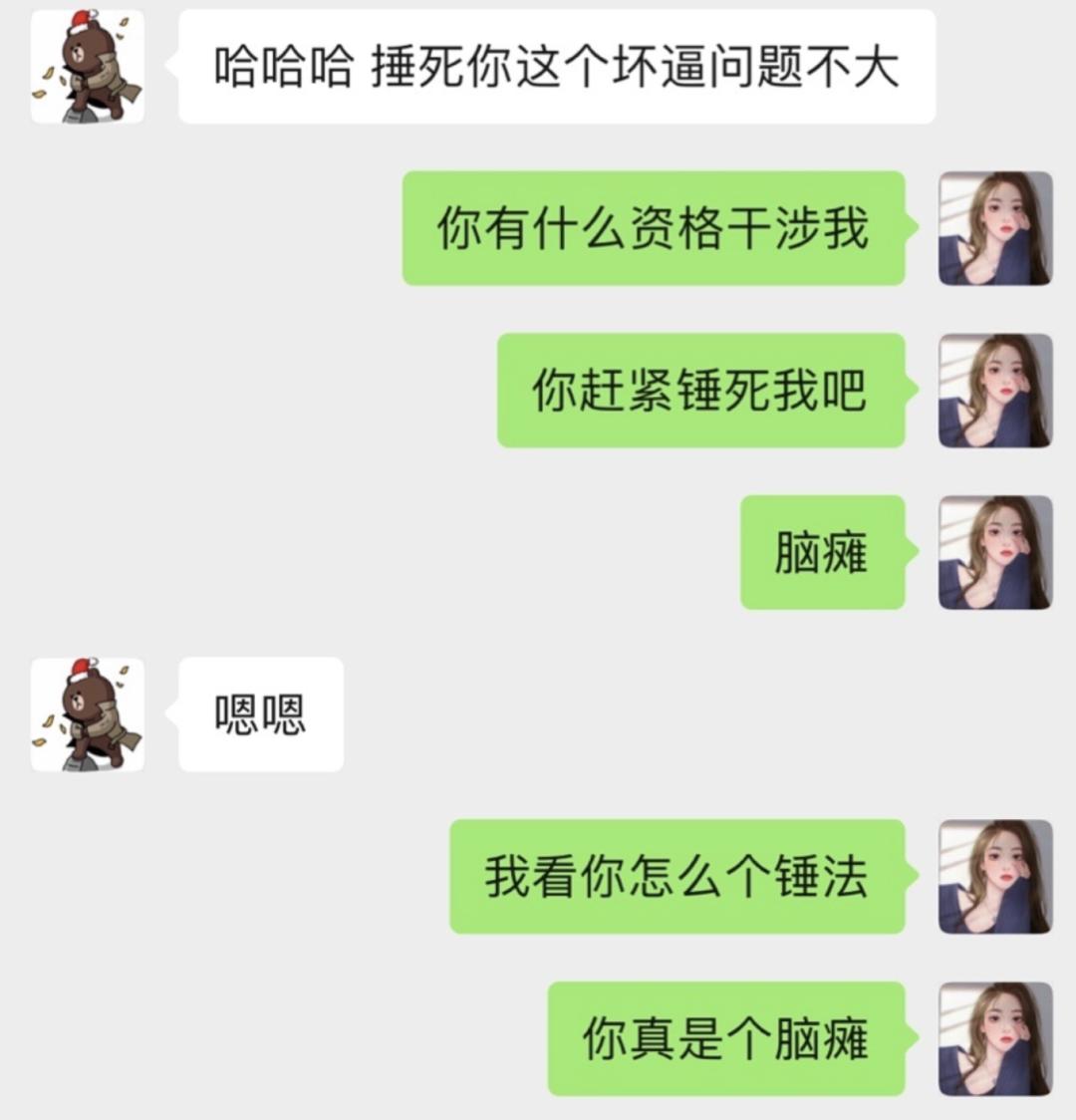Image resolution: width=1076 pixels, height=1120 pixels.
Task: Click the short green bubble saying 脑瘫
Action: (x=820, y=555)
